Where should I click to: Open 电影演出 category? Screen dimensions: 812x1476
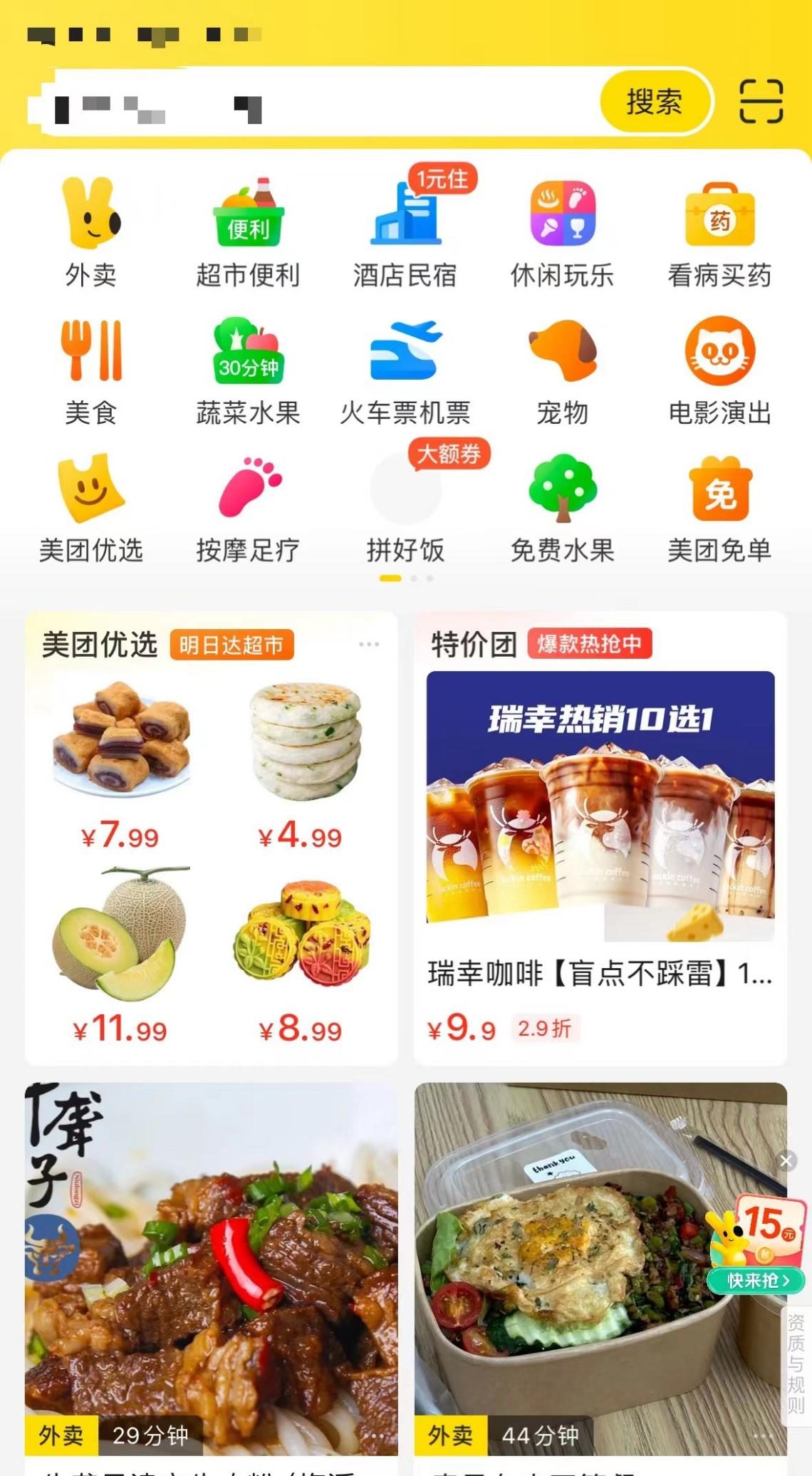pyautogui.click(x=719, y=370)
